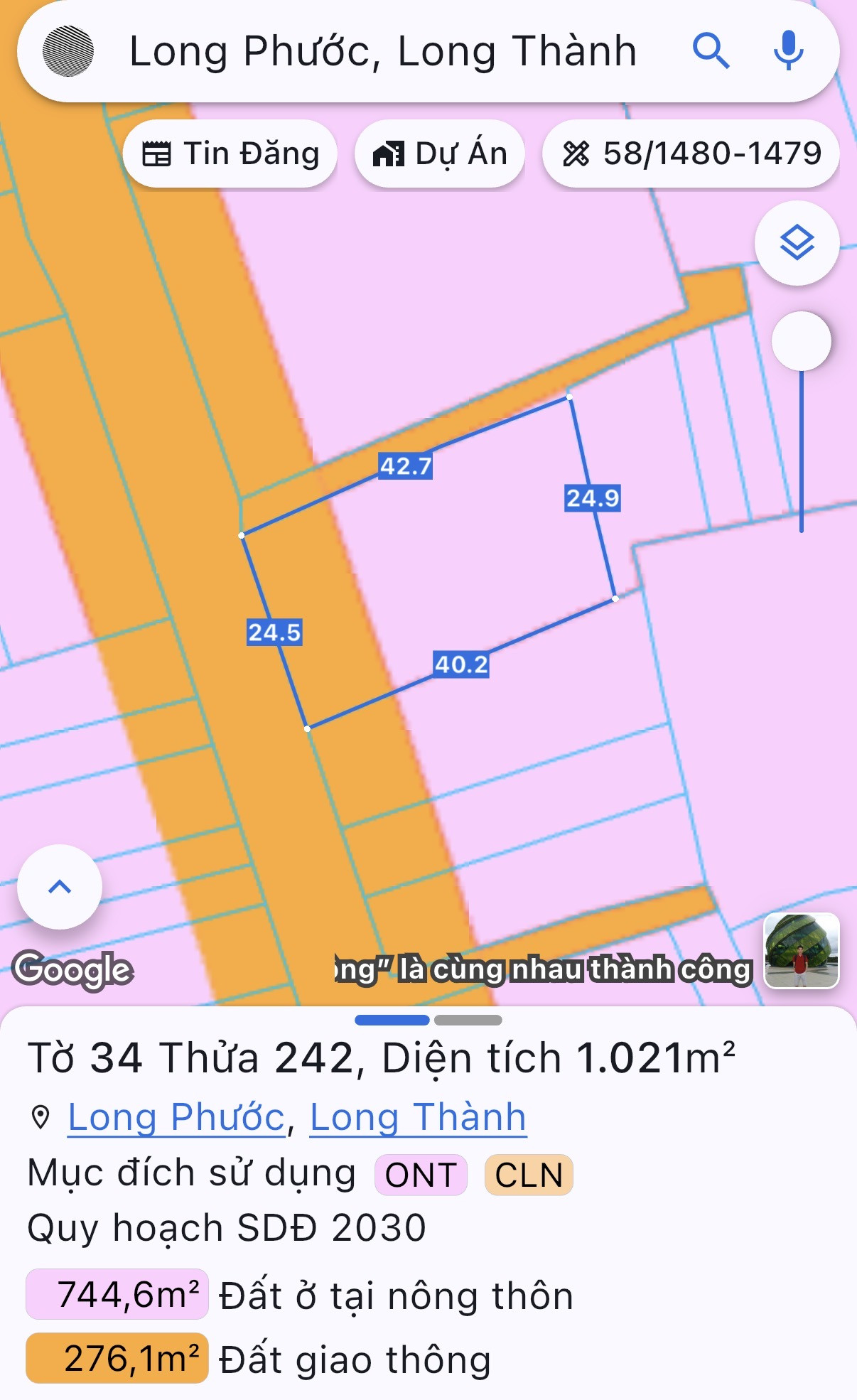The image size is (857, 1400).
Task: Tap the 58/1480-1479 measurement chip
Action: point(691,154)
